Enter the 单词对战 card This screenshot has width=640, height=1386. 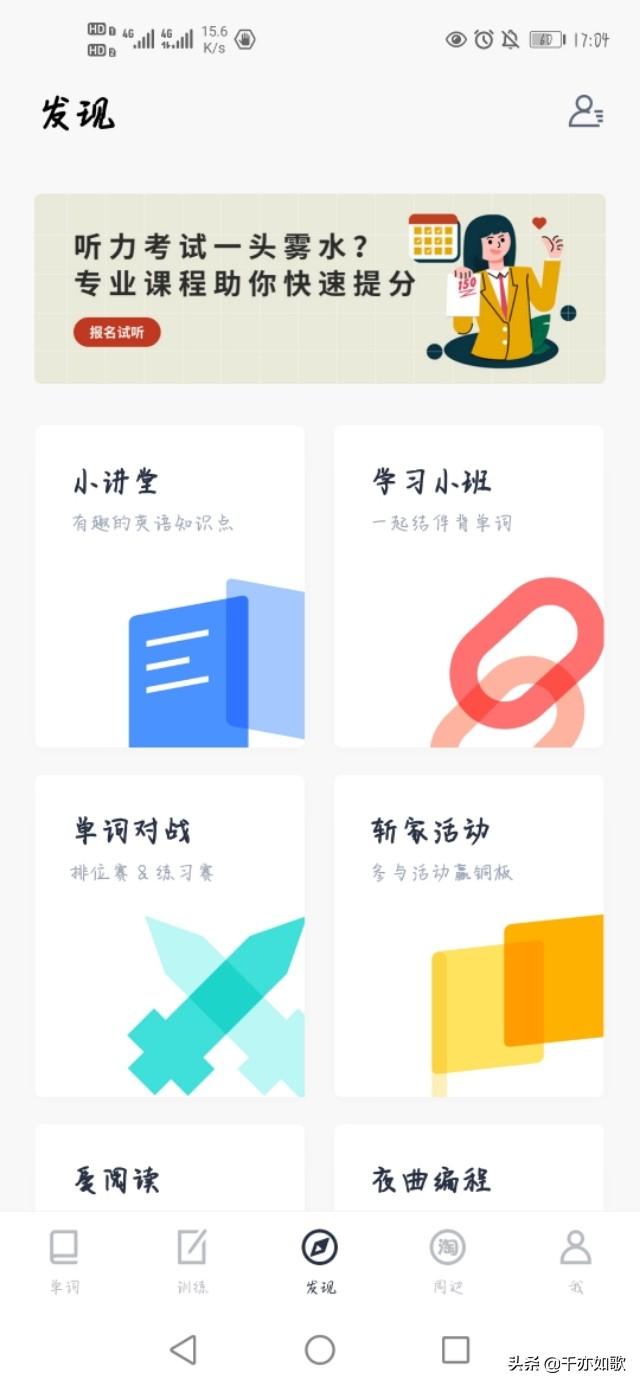(170, 935)
